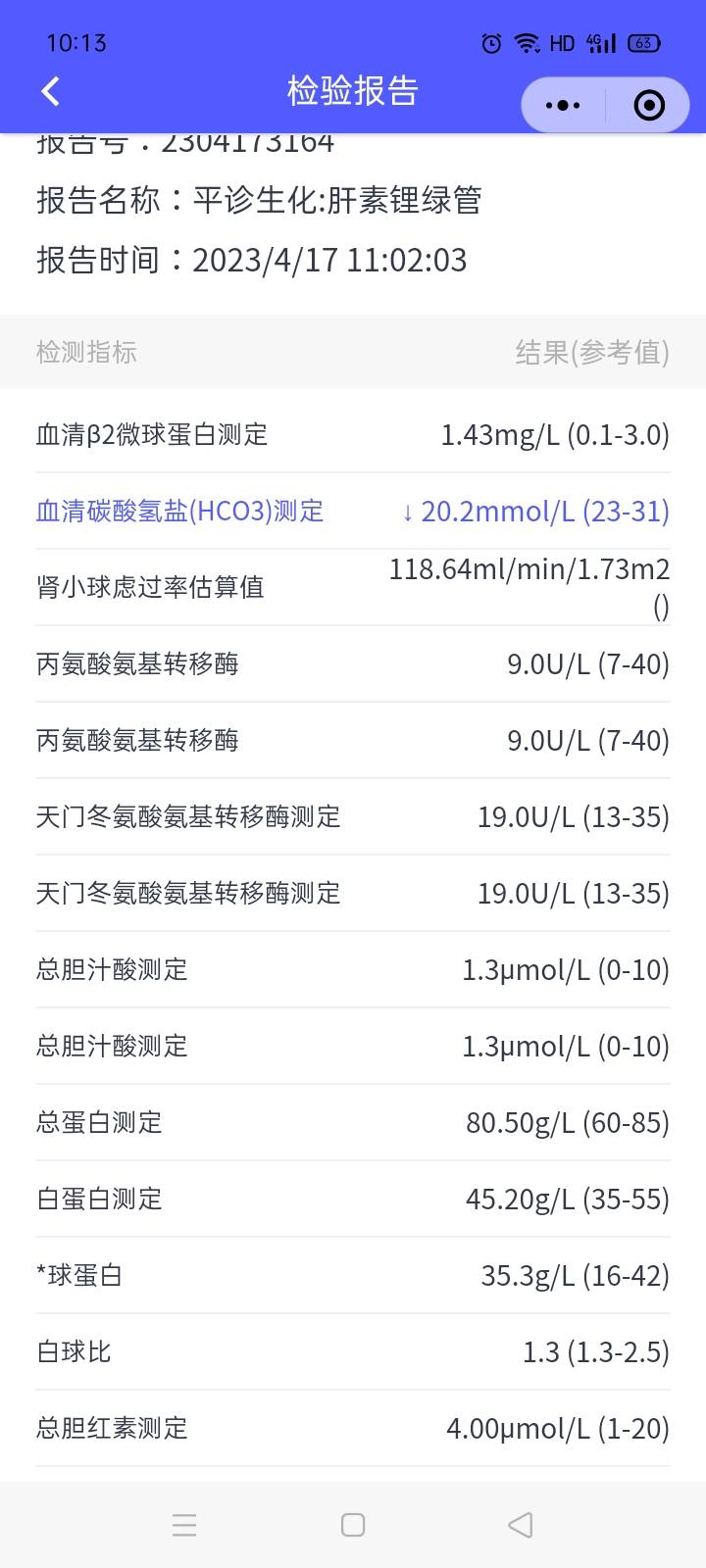The height and width of the screenshot is (1568, 706).
Task: Tap the 检验报告 title bar
Action: tap(352, 90)
